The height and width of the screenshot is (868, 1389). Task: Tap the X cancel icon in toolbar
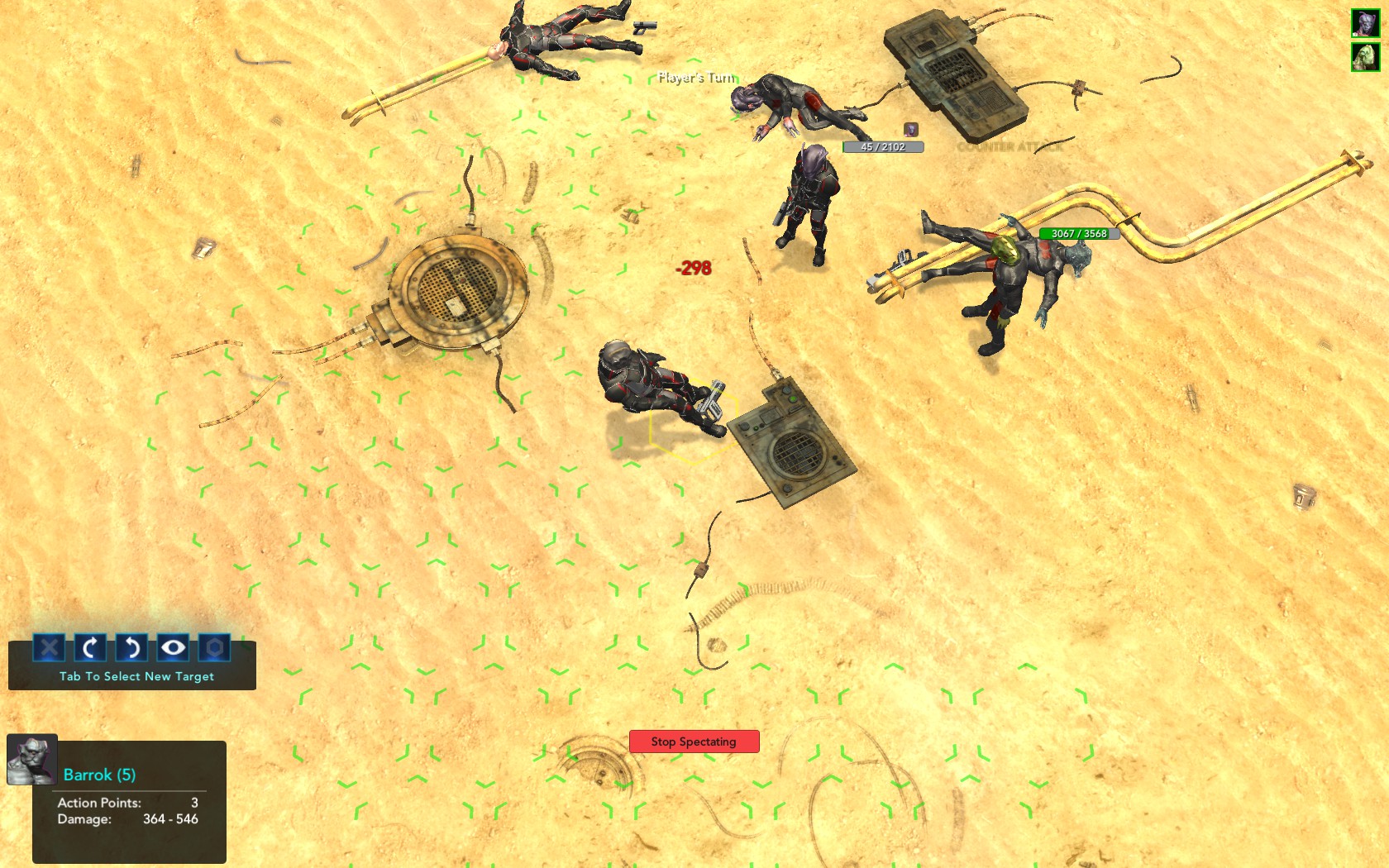pos(49,647)
